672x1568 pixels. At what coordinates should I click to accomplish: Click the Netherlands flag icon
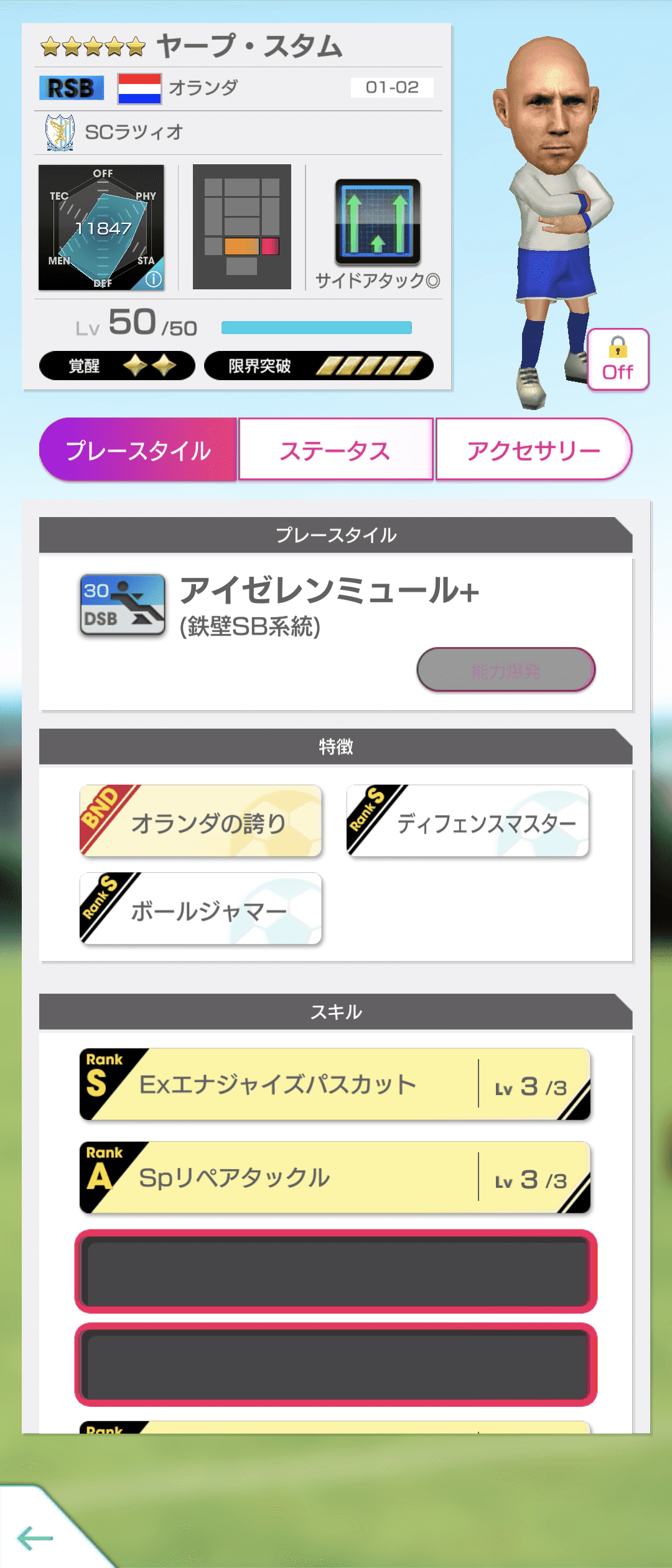[x=138, y=87]
